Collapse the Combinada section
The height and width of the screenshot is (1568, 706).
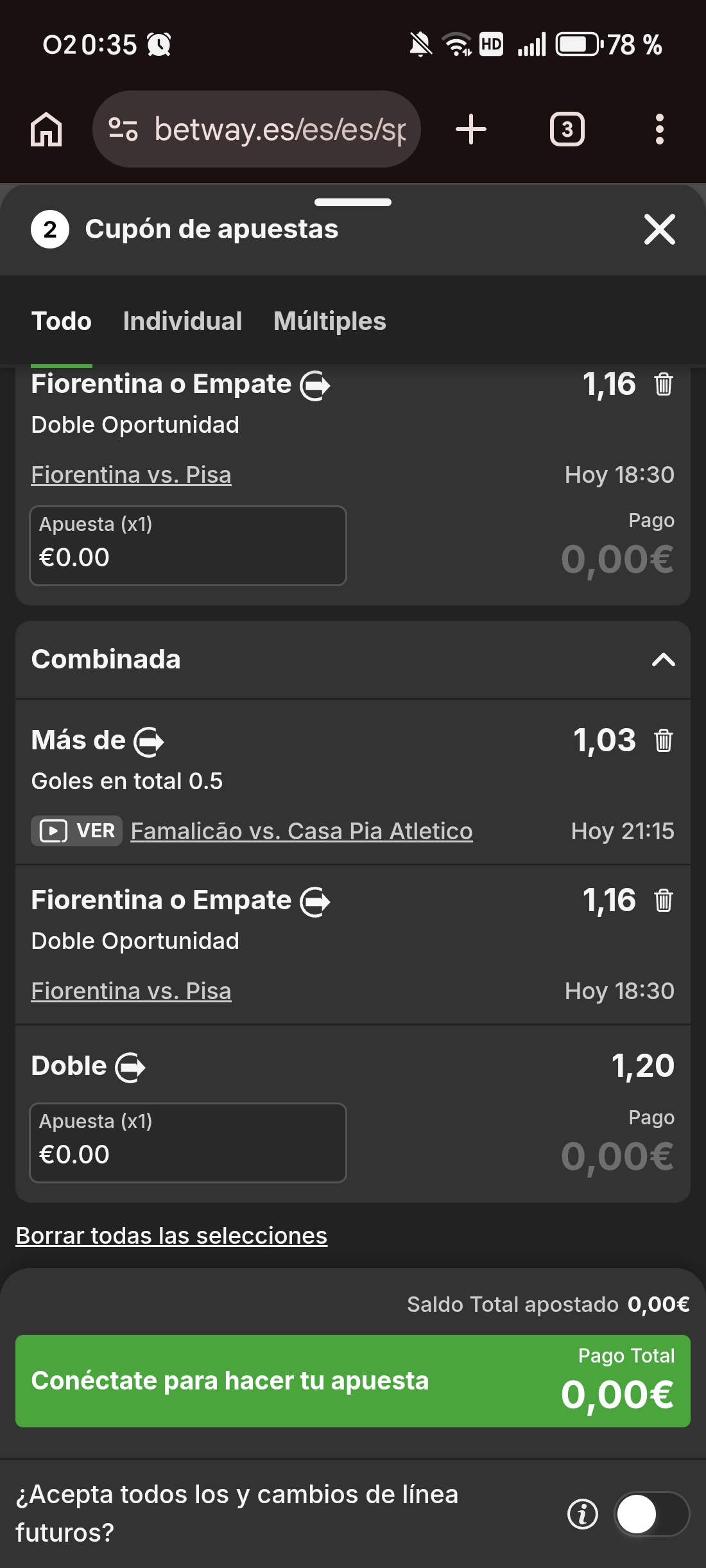point(663,660)
